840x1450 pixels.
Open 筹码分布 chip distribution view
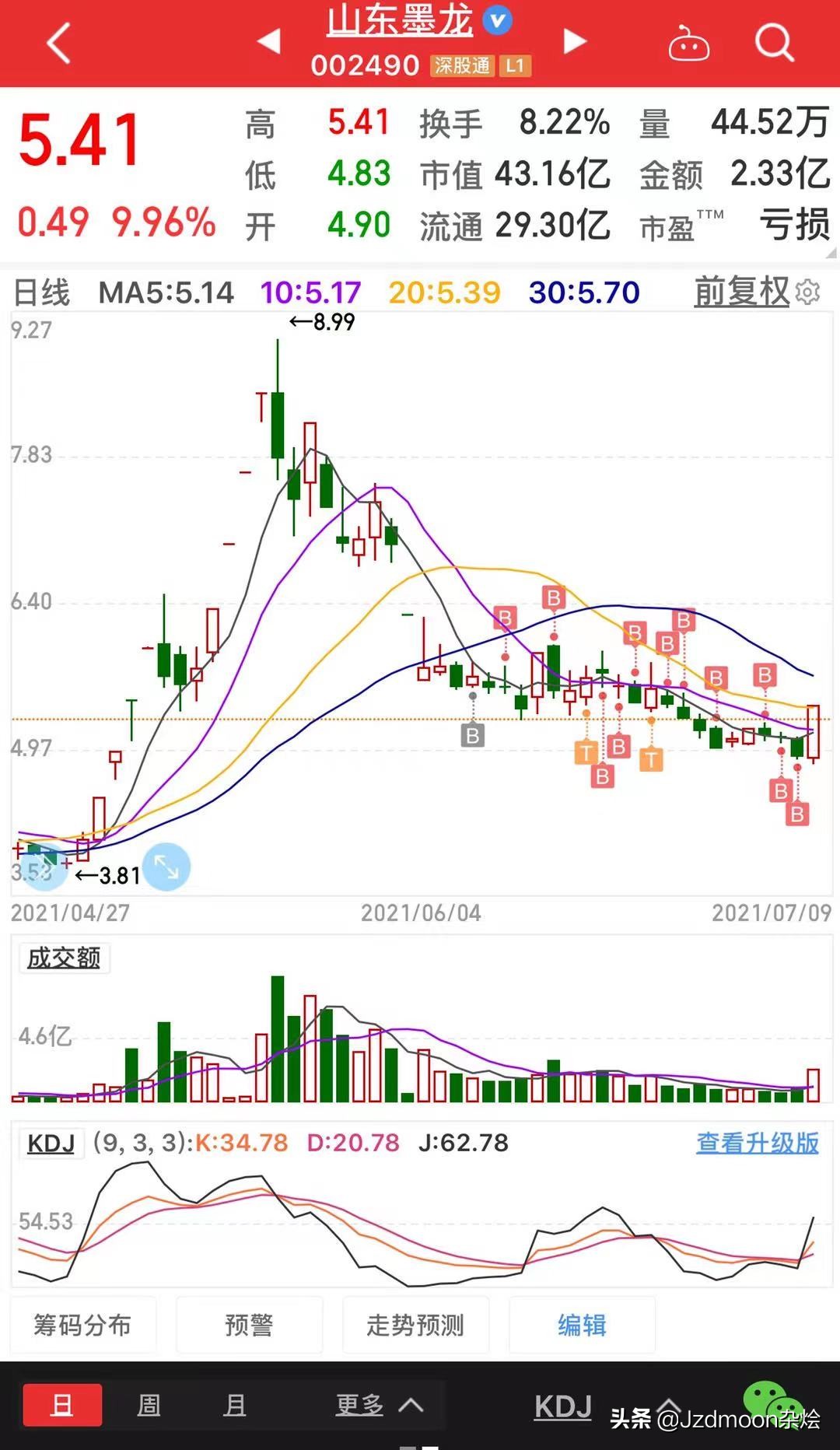82,1325
